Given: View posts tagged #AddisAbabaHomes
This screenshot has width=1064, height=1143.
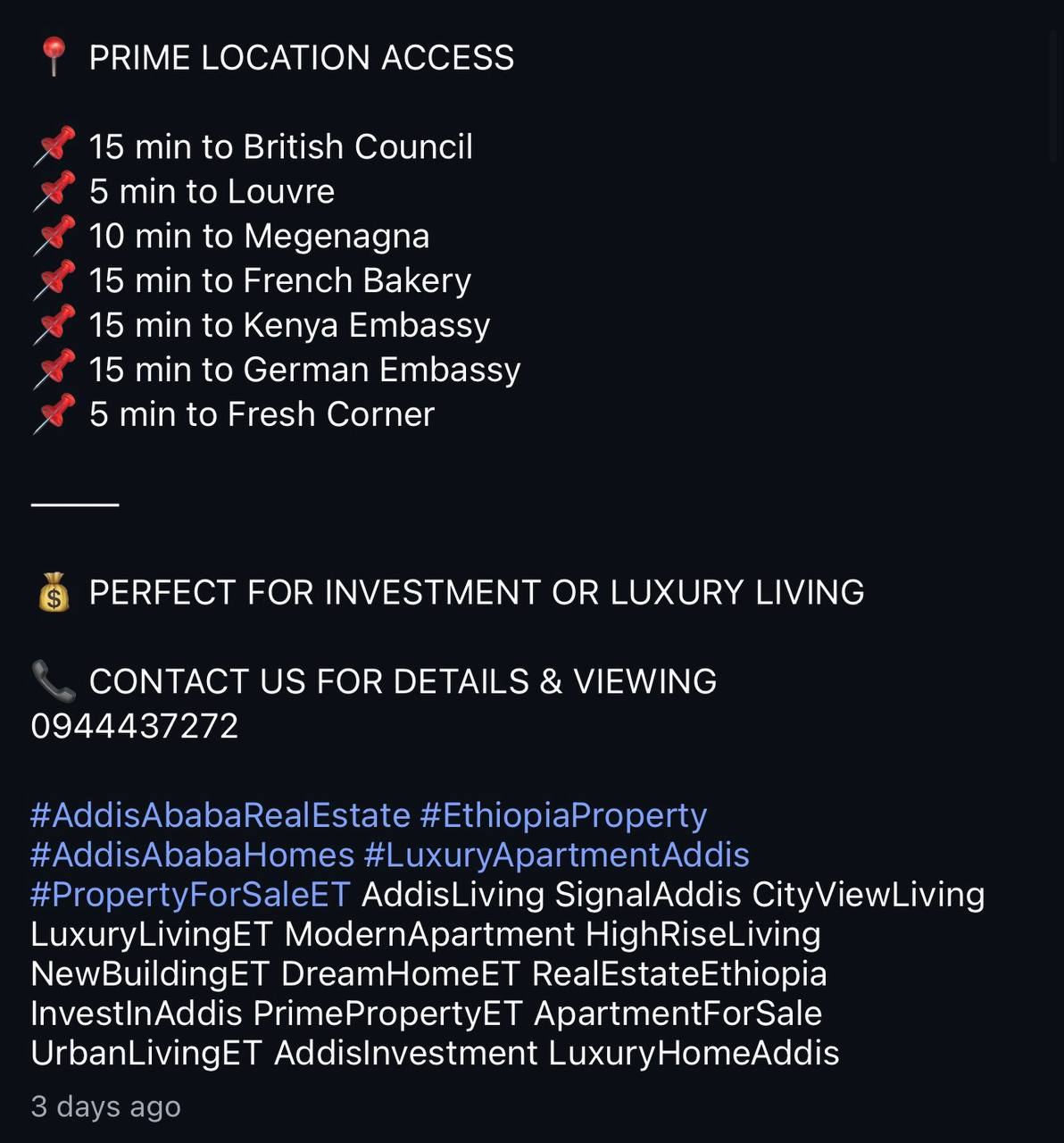Looking at the screenshot, I should [192, 855].
